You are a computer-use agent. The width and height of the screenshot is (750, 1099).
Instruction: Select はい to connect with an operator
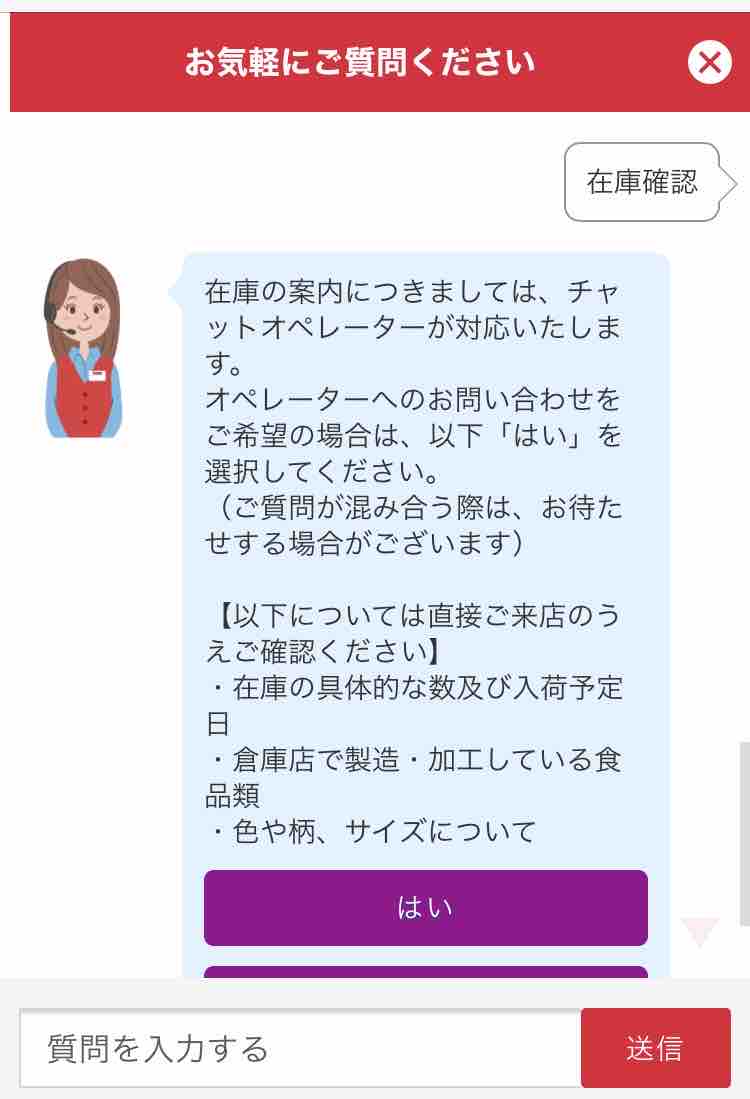(425, 907)
